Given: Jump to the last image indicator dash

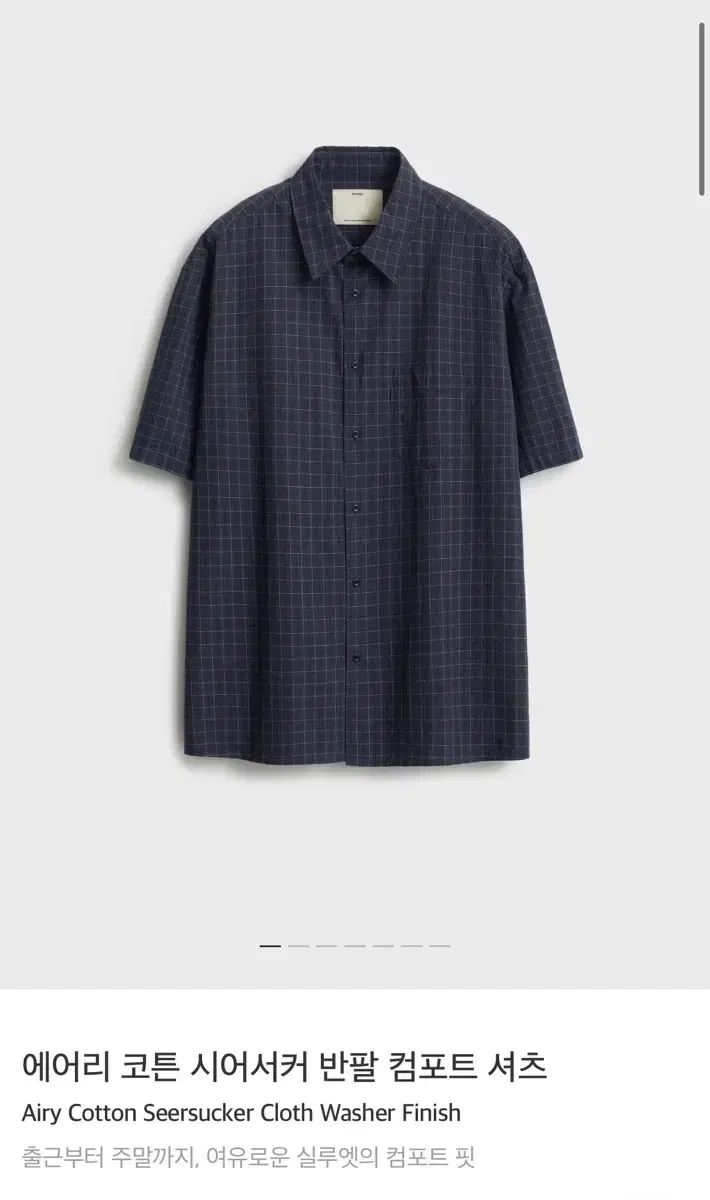Looking at the screenshot, I should (x=440, y=945).
